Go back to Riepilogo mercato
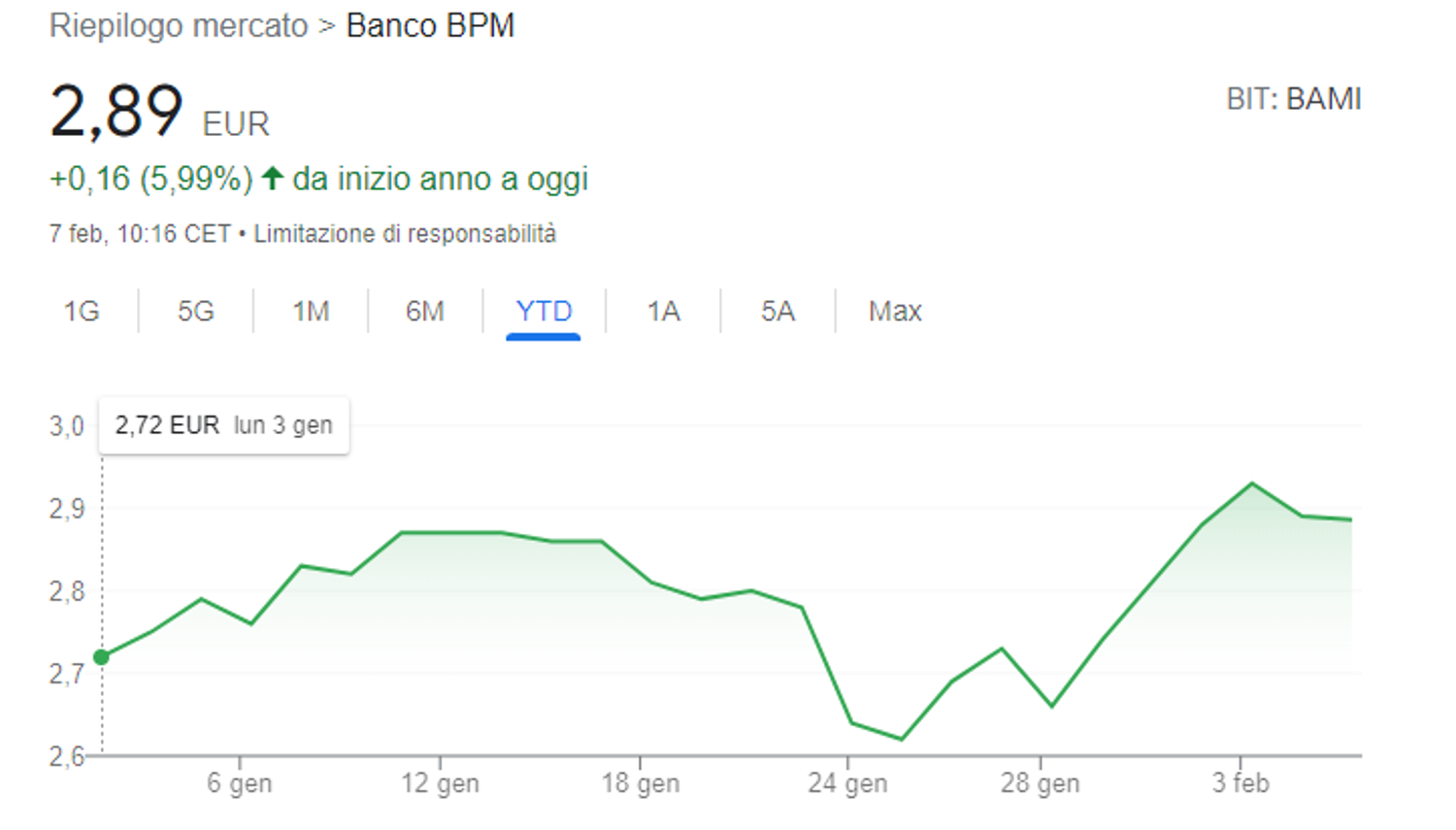Viewport: 1456px width, 830px height. [x=179, y=26]
